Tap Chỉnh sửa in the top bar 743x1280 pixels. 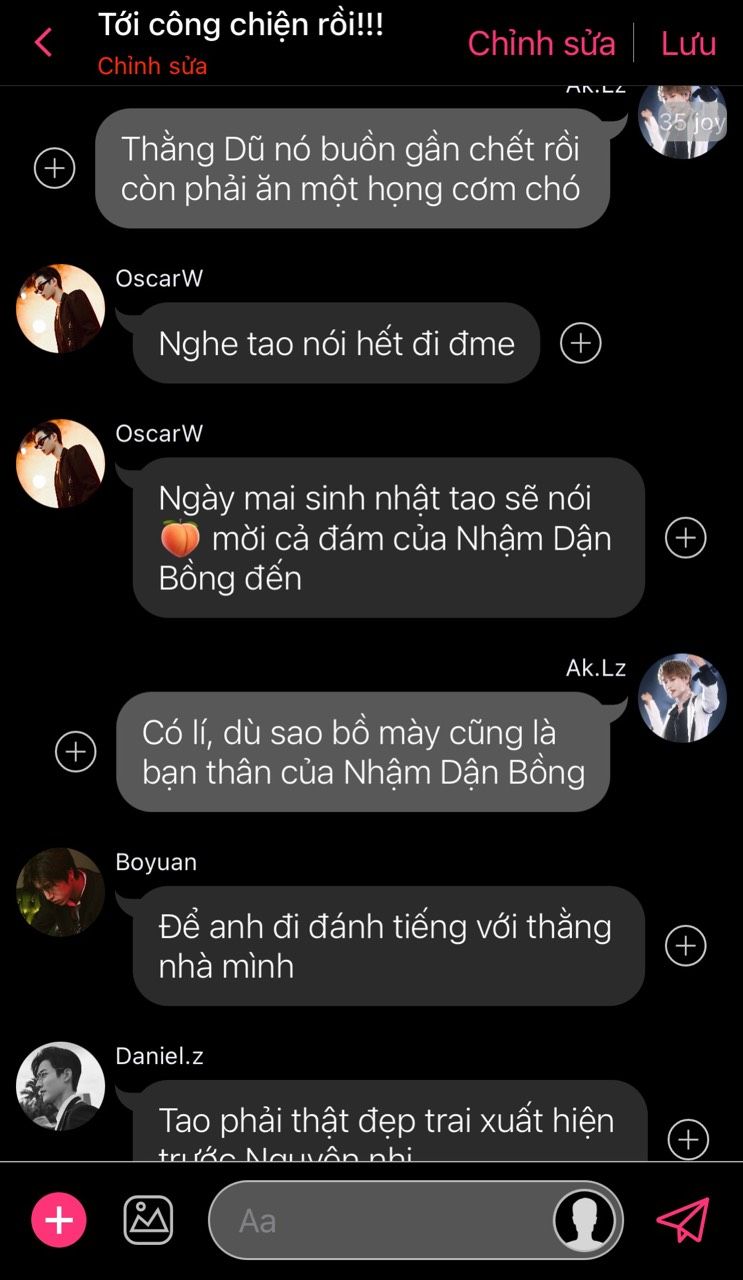(541, 43)
